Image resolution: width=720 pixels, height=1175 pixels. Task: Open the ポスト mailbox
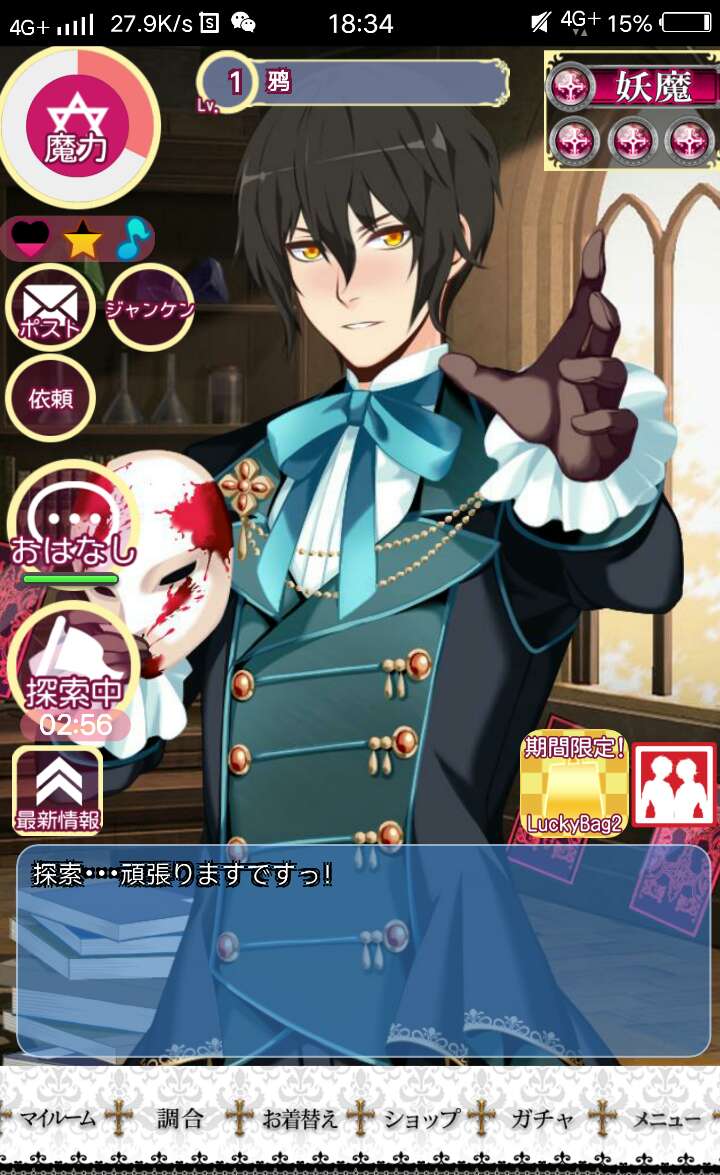50,307
